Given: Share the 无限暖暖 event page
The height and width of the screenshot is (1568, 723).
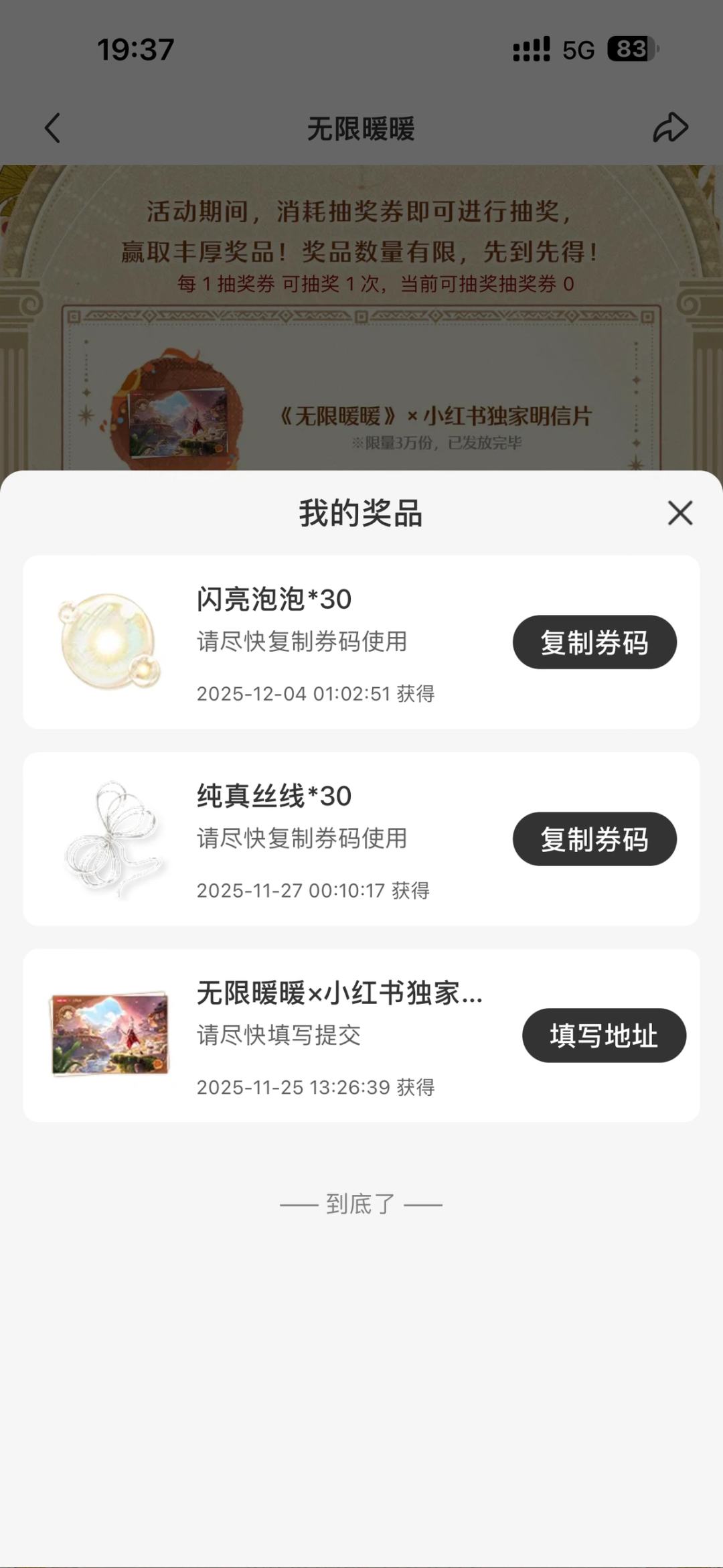Looking at the screenshot, I should [670, 127].
